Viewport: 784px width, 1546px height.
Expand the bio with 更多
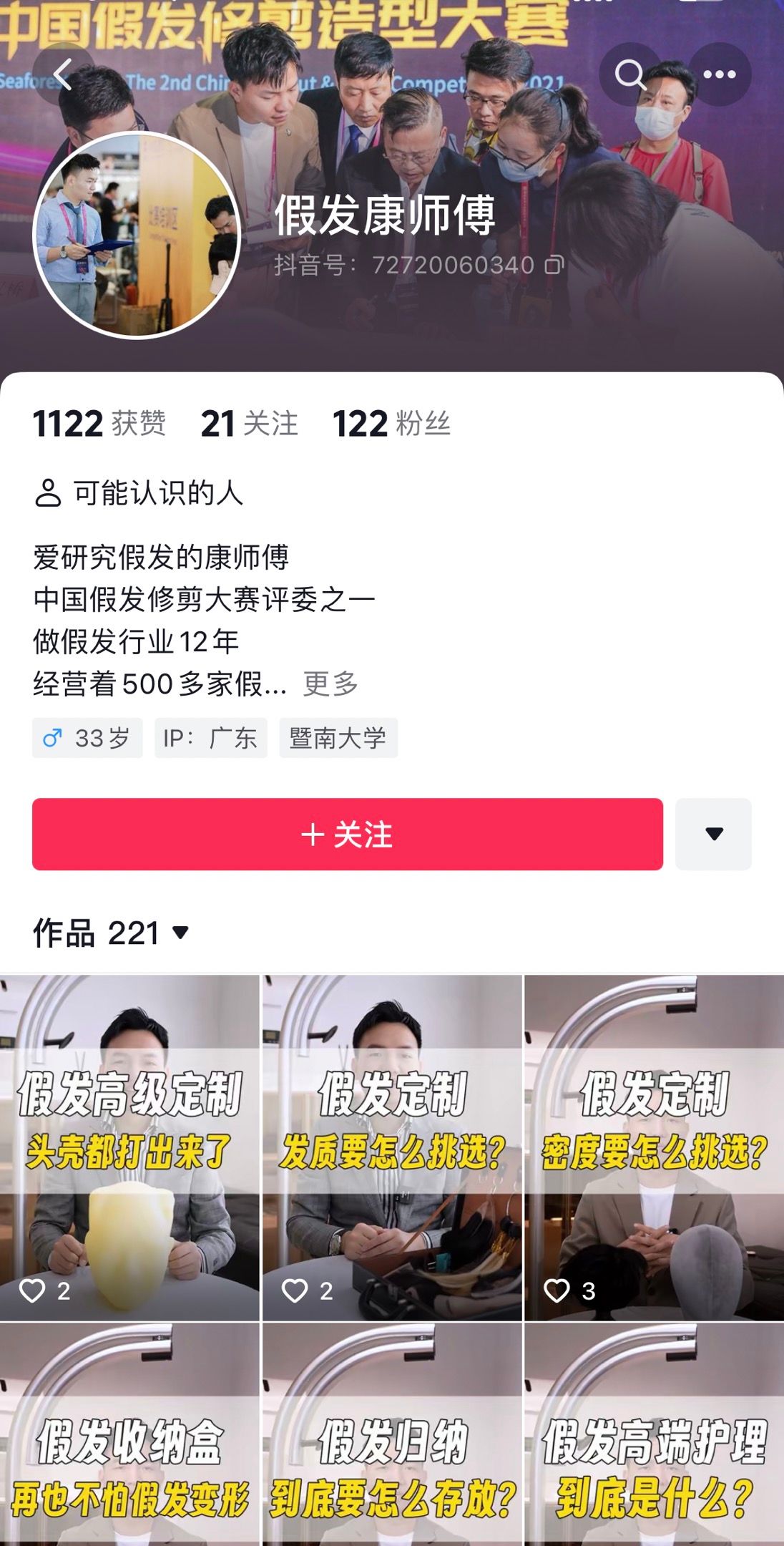point(330,684)
